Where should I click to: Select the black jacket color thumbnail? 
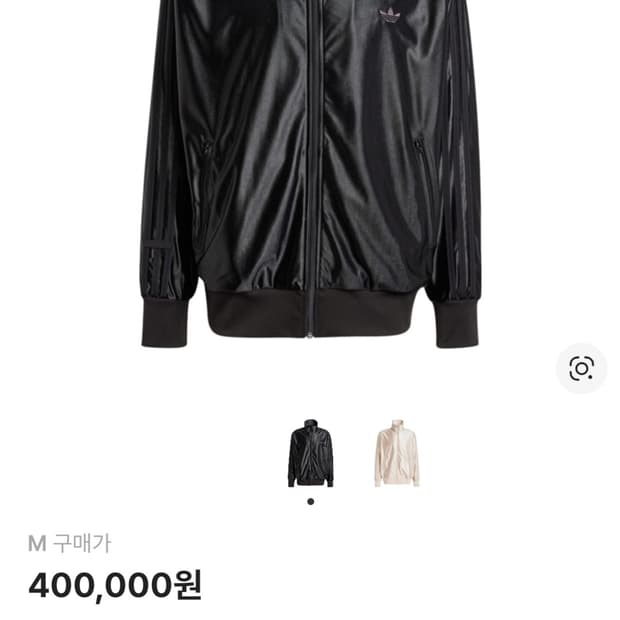click(x=310, y=453)
